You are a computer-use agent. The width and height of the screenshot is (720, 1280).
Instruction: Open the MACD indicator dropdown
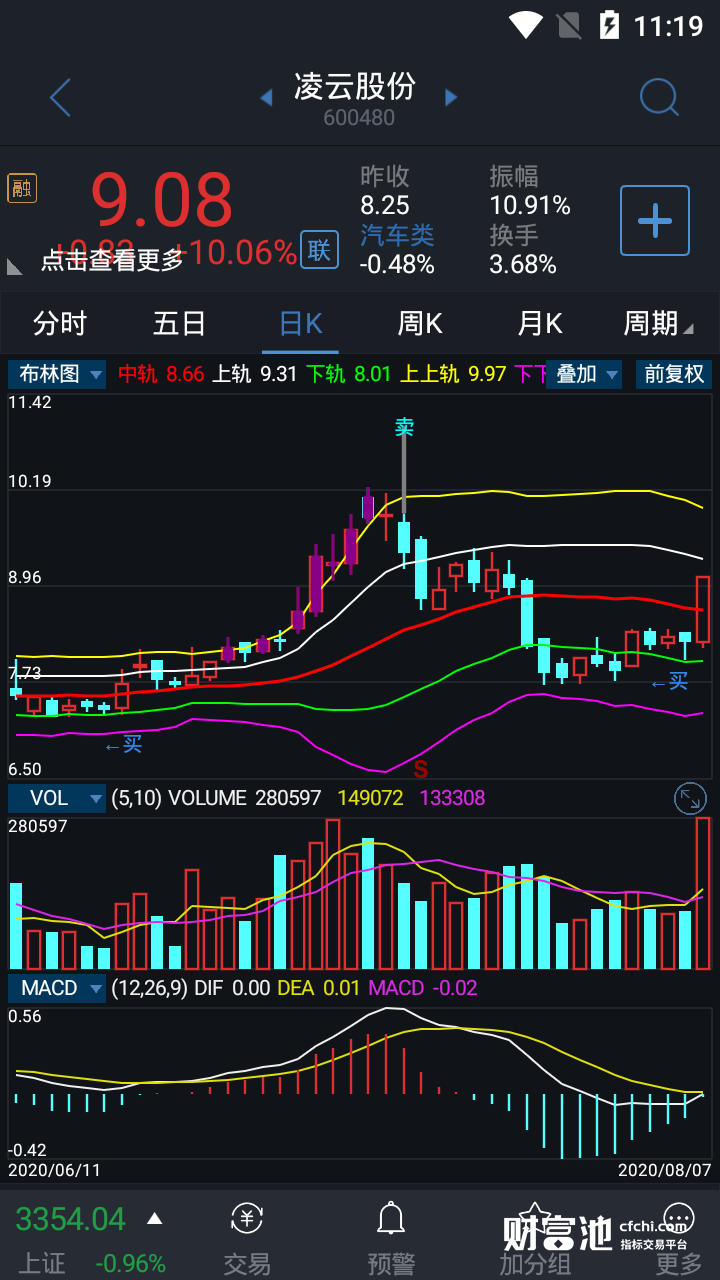[x=57, y=988]
